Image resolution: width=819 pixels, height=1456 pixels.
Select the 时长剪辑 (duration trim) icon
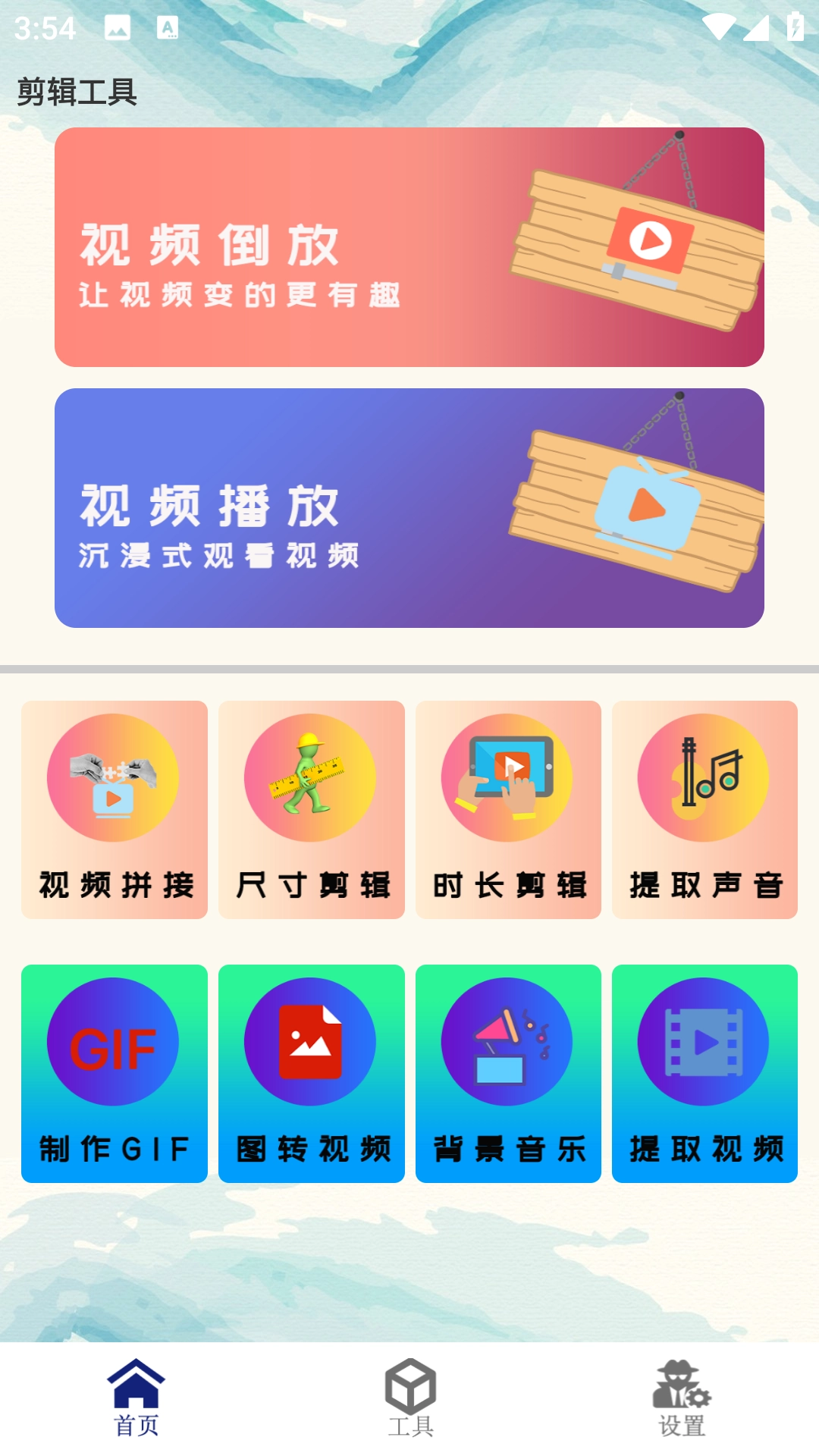[x=508, y=811]
